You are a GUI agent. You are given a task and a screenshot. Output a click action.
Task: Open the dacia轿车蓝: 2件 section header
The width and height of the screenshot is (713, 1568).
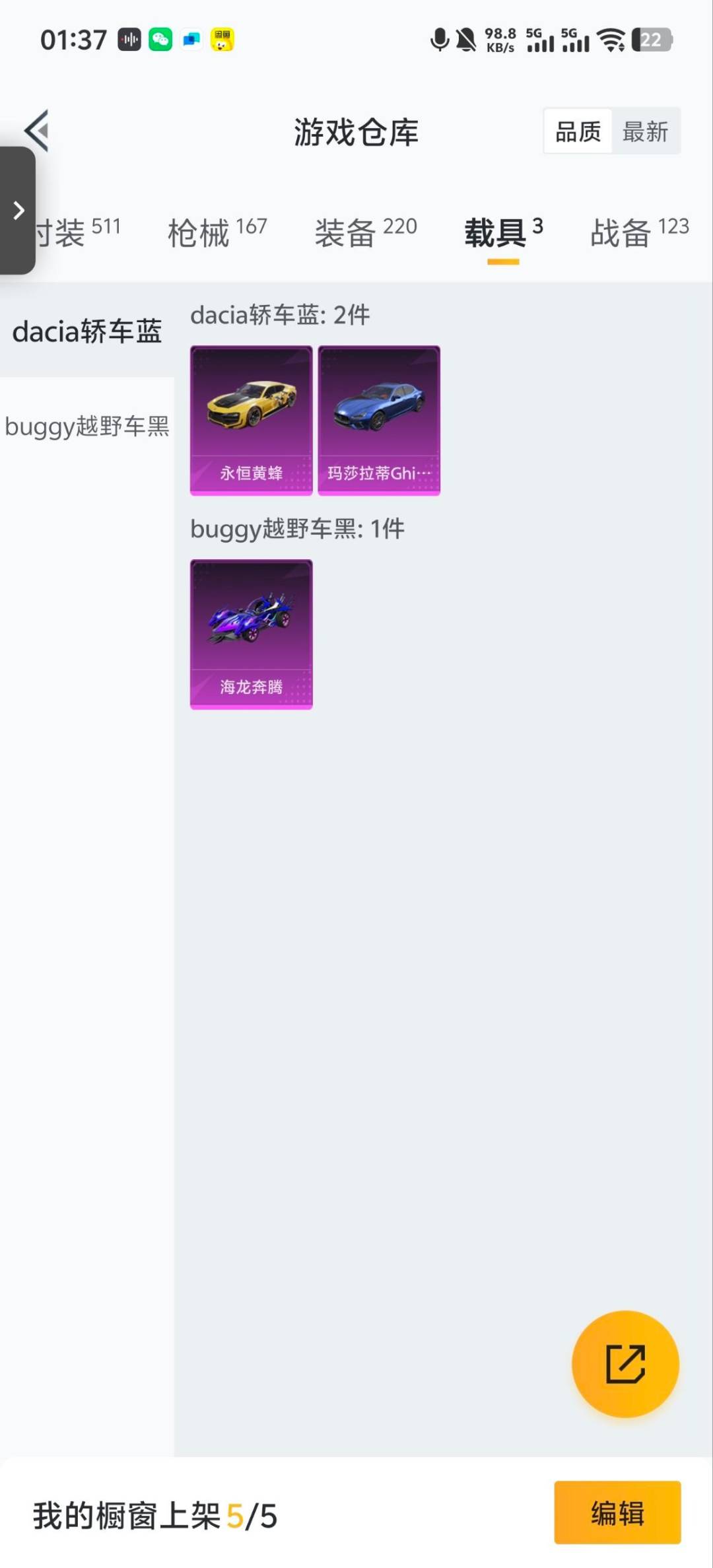(279, 316)
